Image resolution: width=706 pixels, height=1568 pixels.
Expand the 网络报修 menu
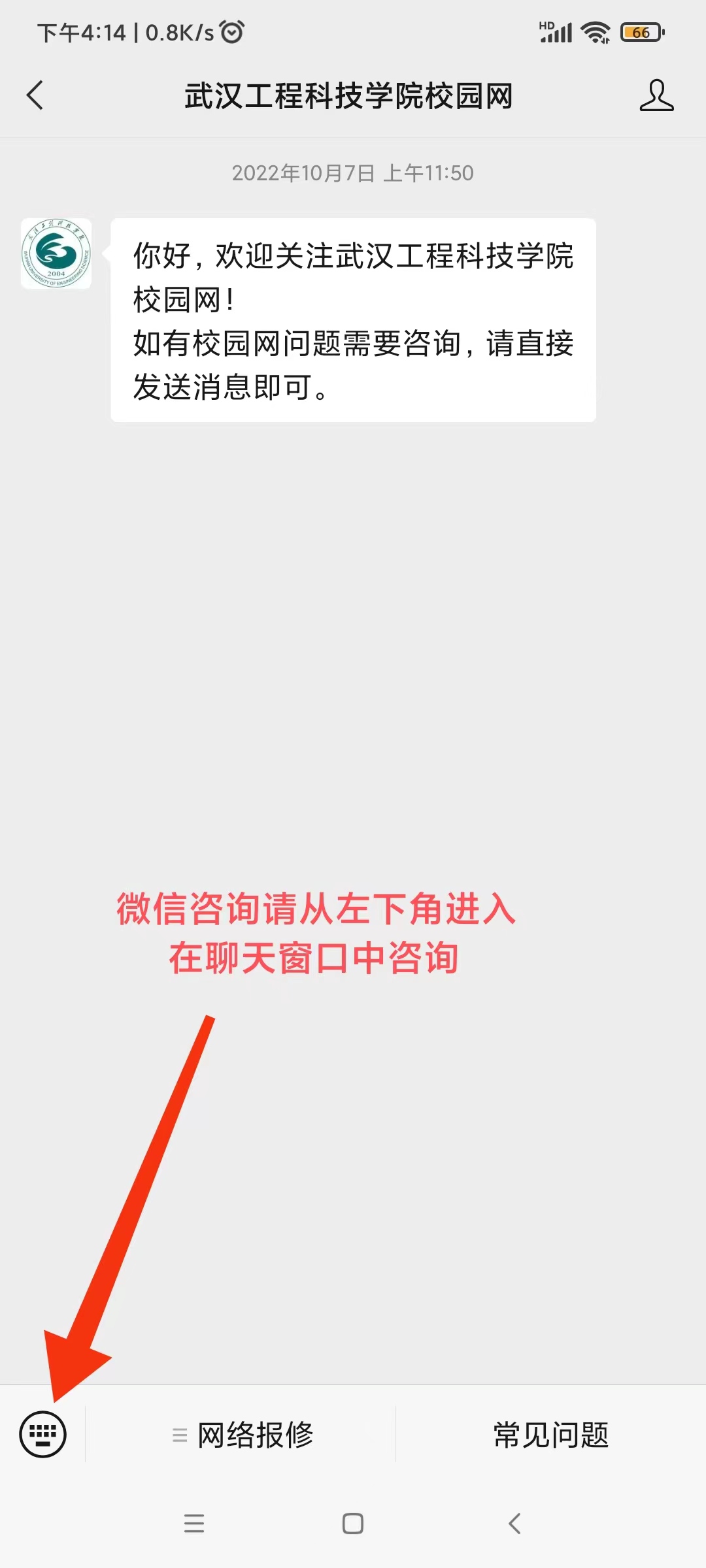(242, 1435)
